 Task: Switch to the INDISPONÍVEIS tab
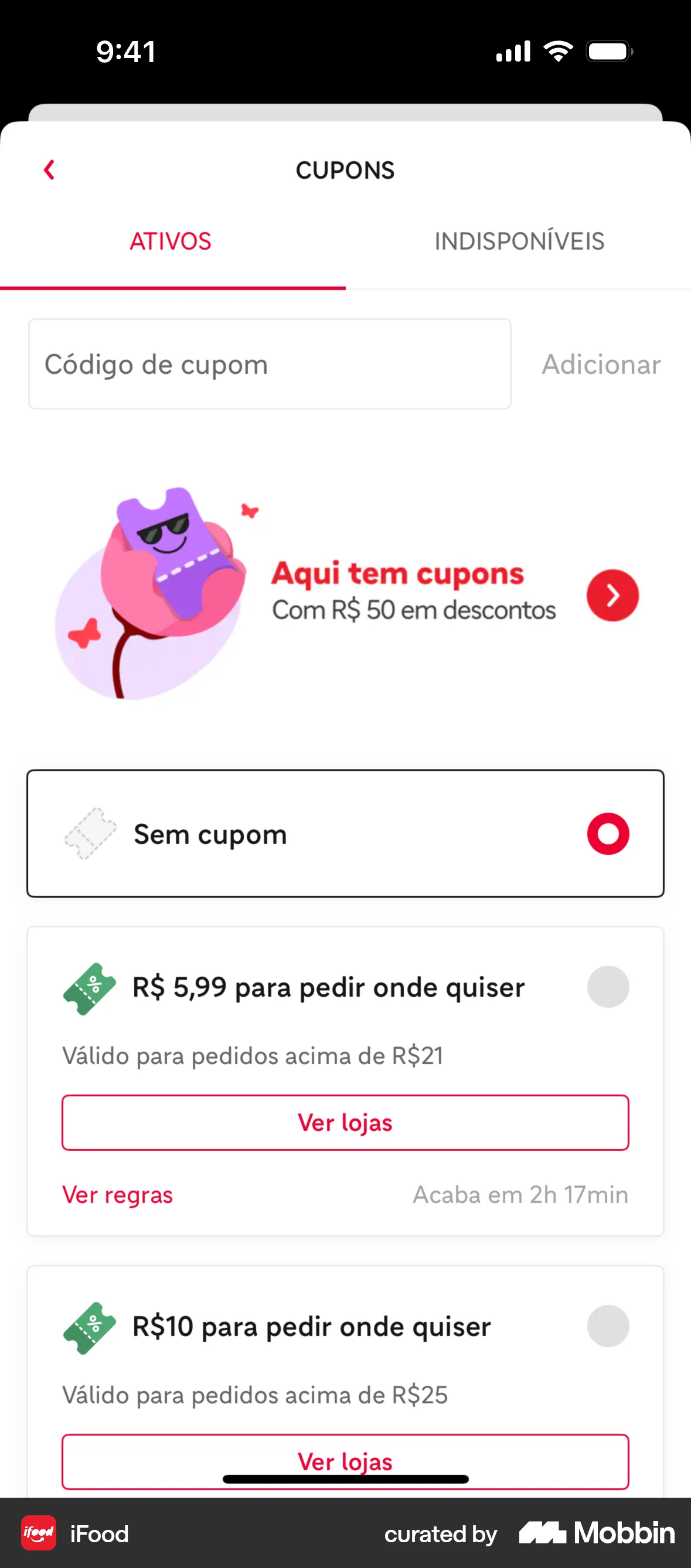pos(519,241)
